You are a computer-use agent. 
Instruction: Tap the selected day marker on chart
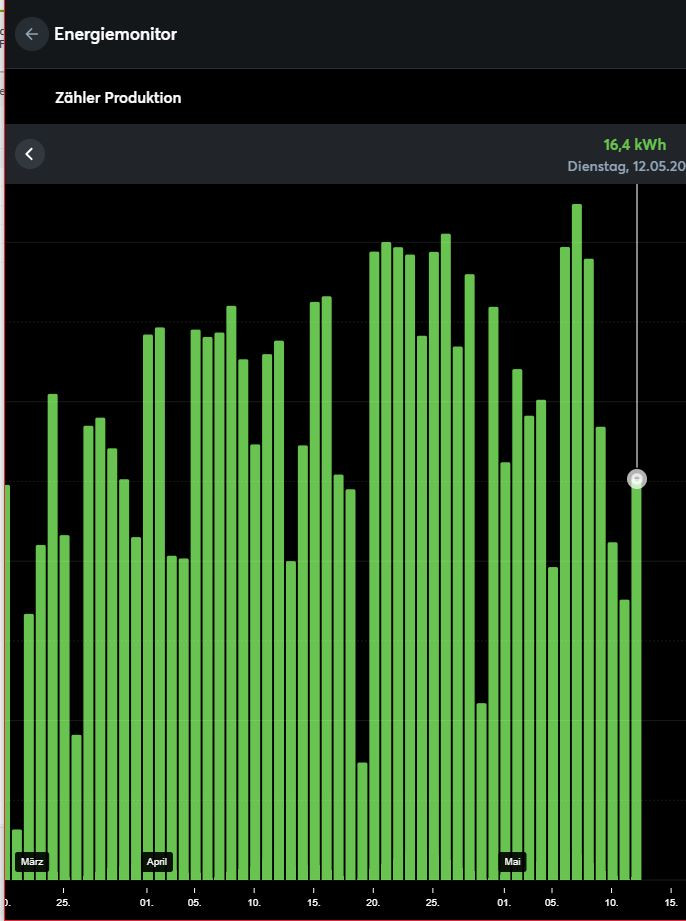(637, 479)
